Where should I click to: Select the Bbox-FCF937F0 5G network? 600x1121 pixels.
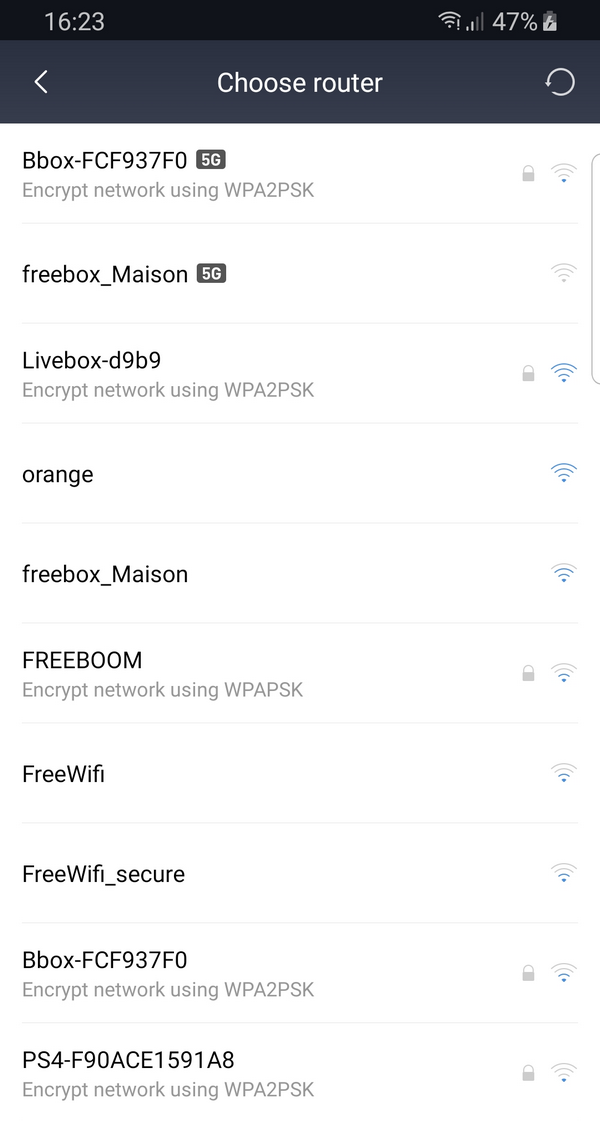point(300,173)
